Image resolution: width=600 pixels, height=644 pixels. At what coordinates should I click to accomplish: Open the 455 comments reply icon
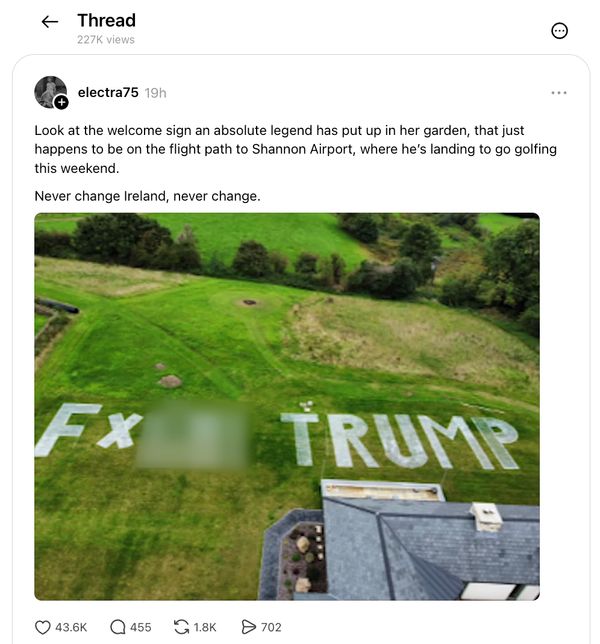118,627
